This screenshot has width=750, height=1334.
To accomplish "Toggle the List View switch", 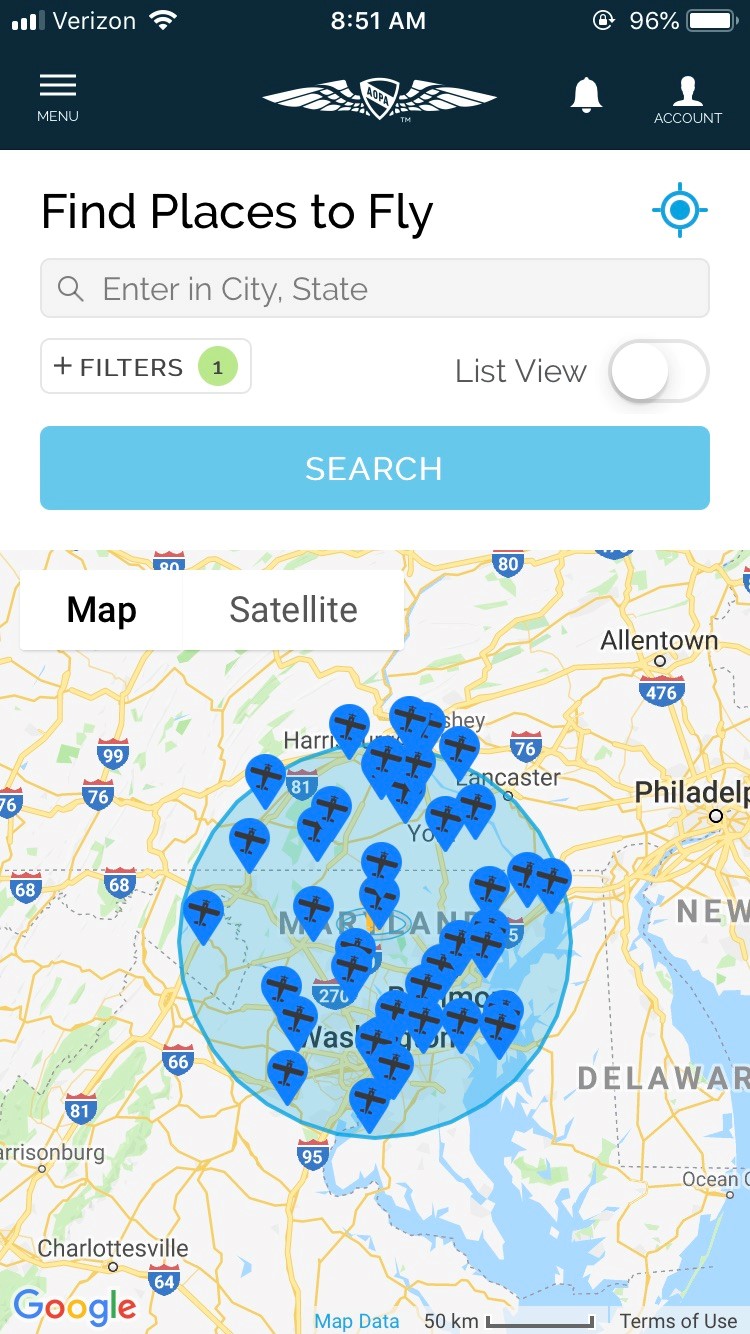I will (x=658, y=371).
